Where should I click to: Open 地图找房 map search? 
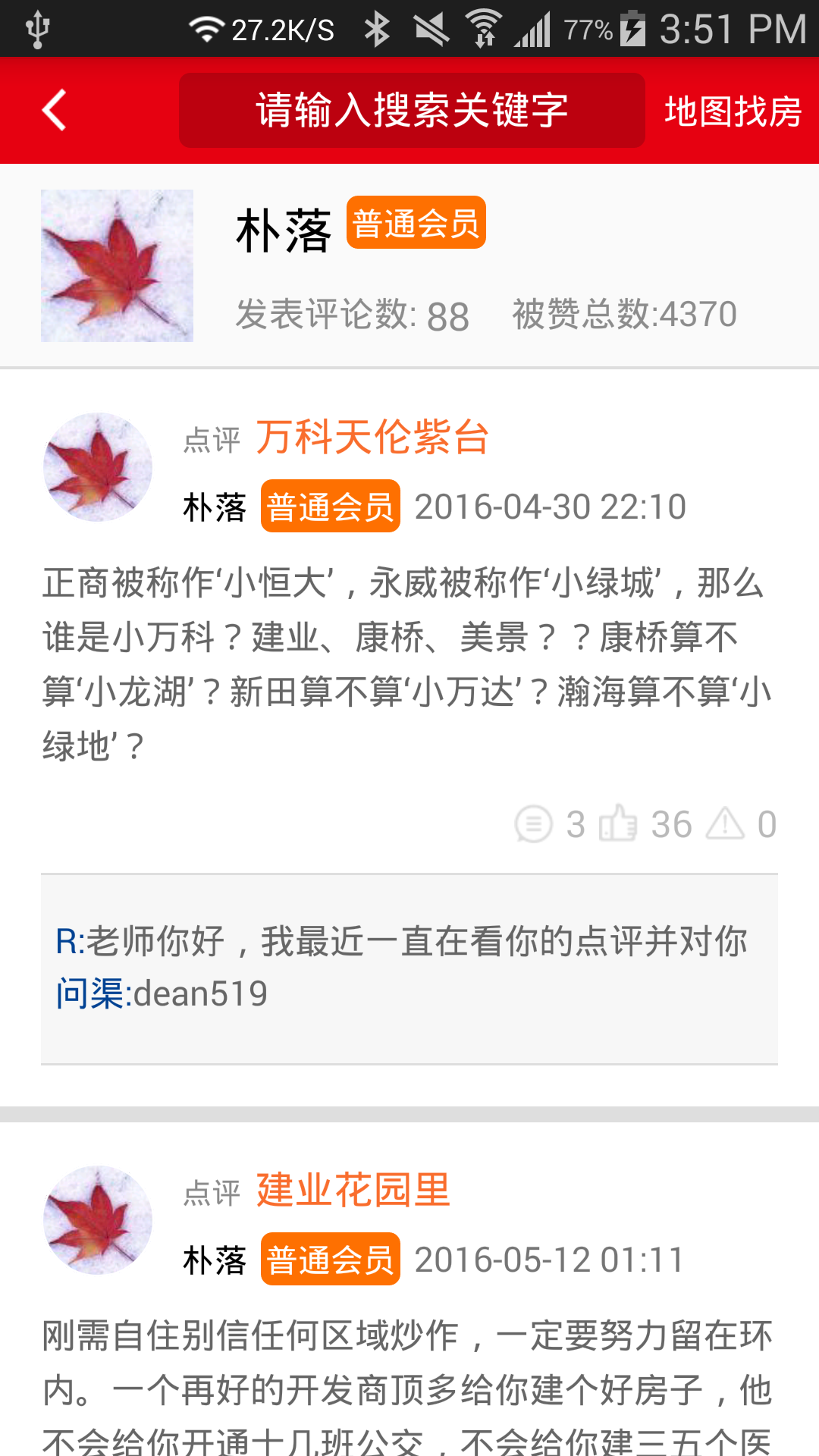click(x=733, y=111)
